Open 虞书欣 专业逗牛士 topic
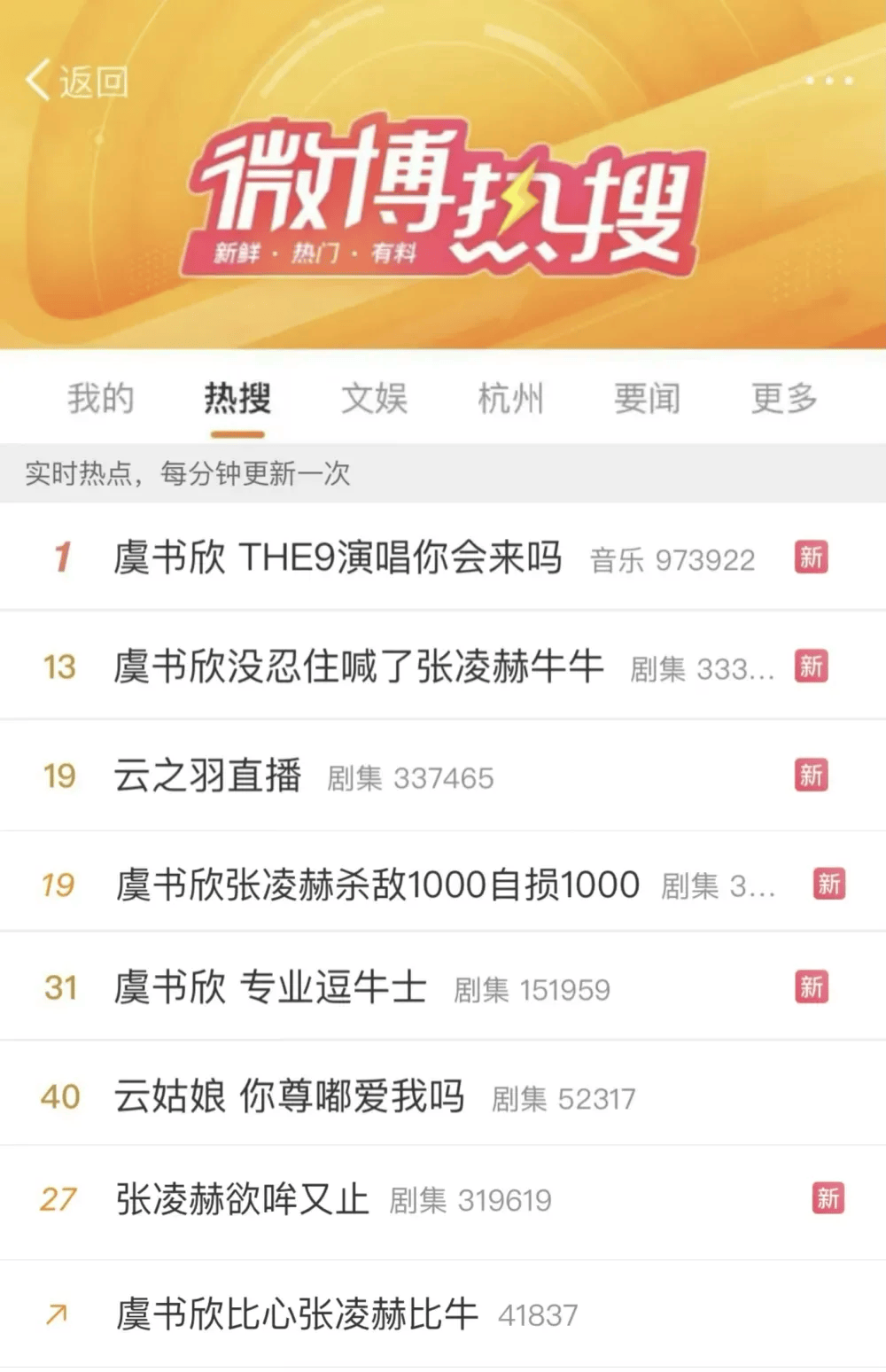Viewport: 886px width, 1372px height. coord(270,987)
